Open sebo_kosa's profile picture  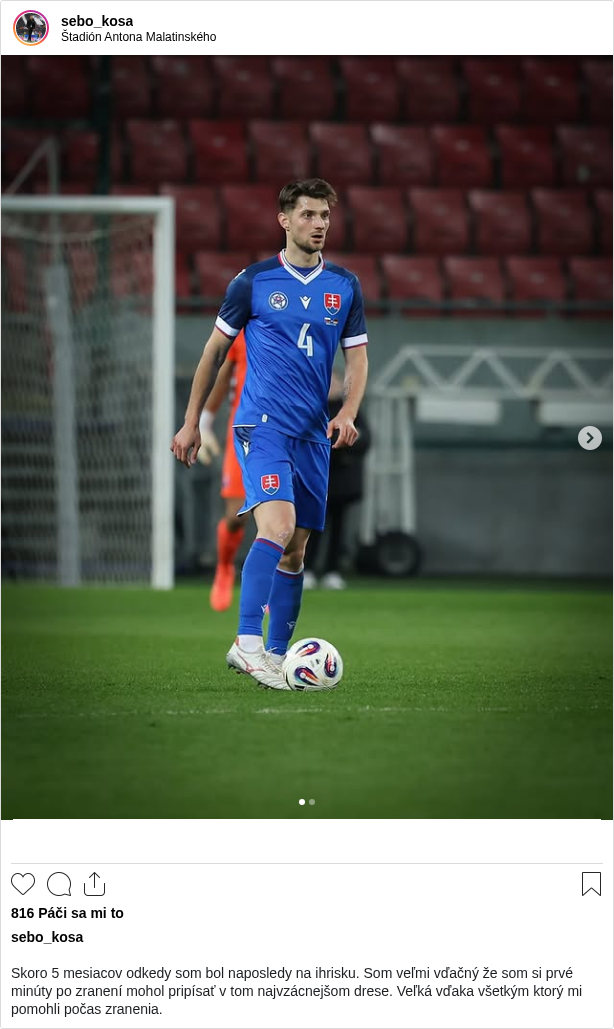[x=31, y=28]
